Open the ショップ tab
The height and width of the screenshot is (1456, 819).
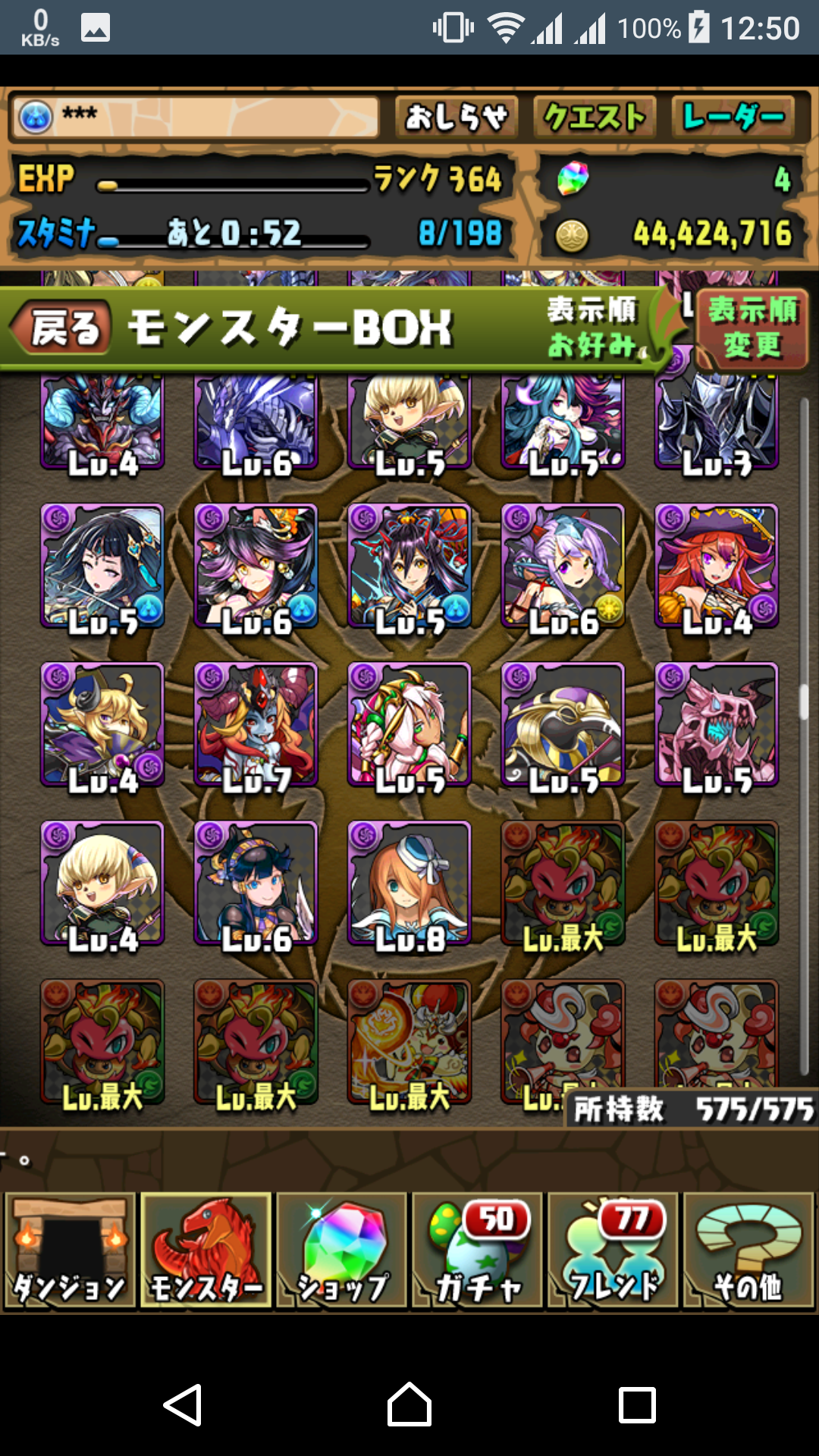coord(342,1250)
